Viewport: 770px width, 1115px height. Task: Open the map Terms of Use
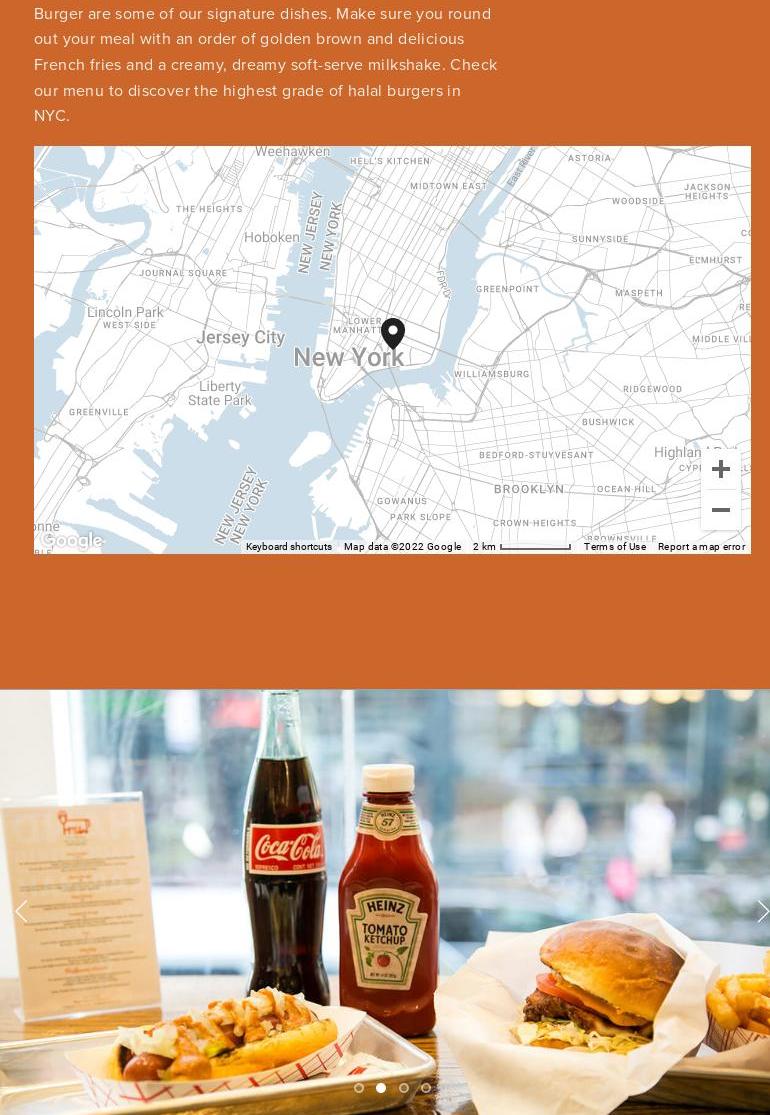[x=615, y=547]
